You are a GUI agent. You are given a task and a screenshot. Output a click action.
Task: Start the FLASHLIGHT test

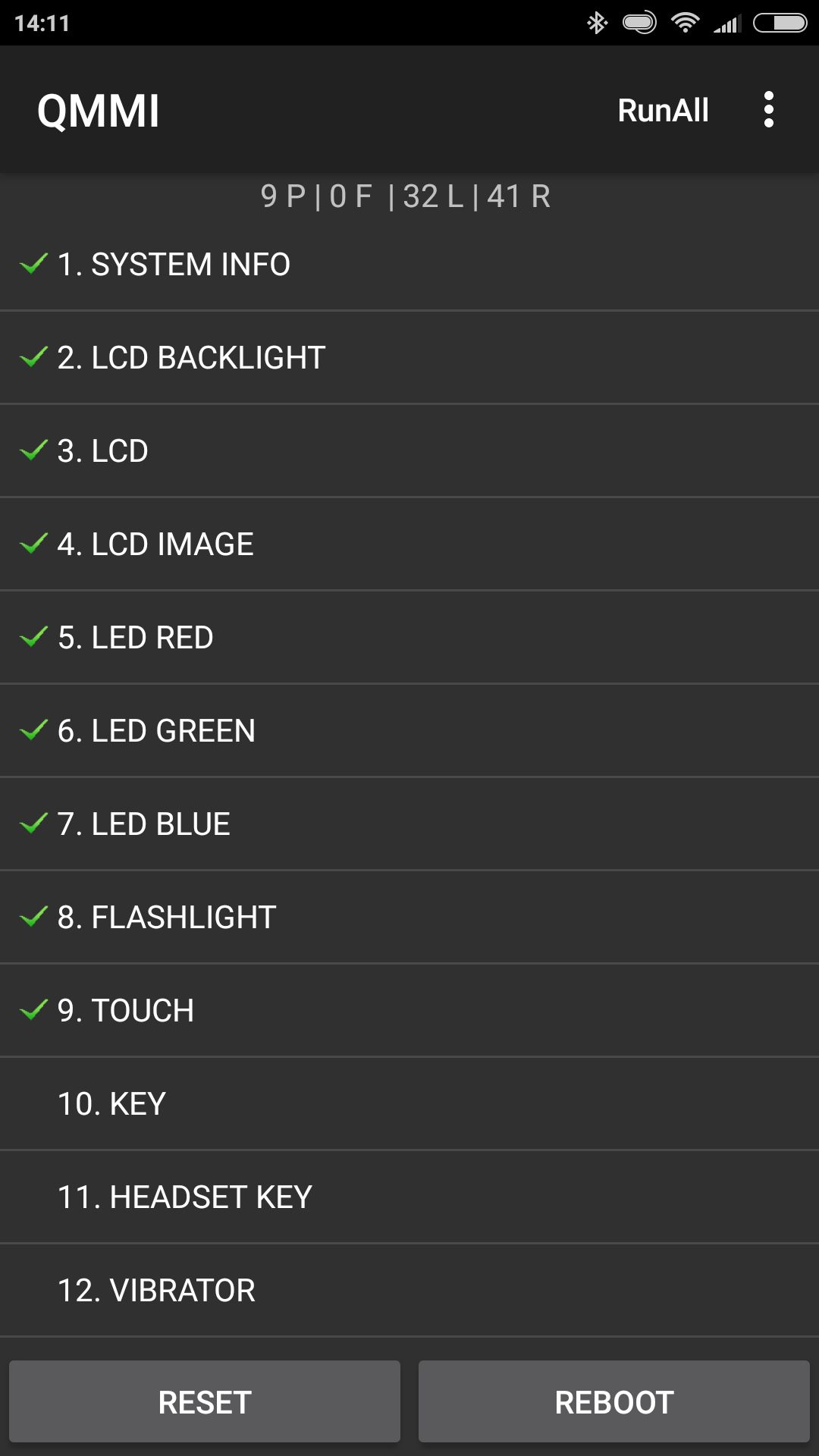409,917
